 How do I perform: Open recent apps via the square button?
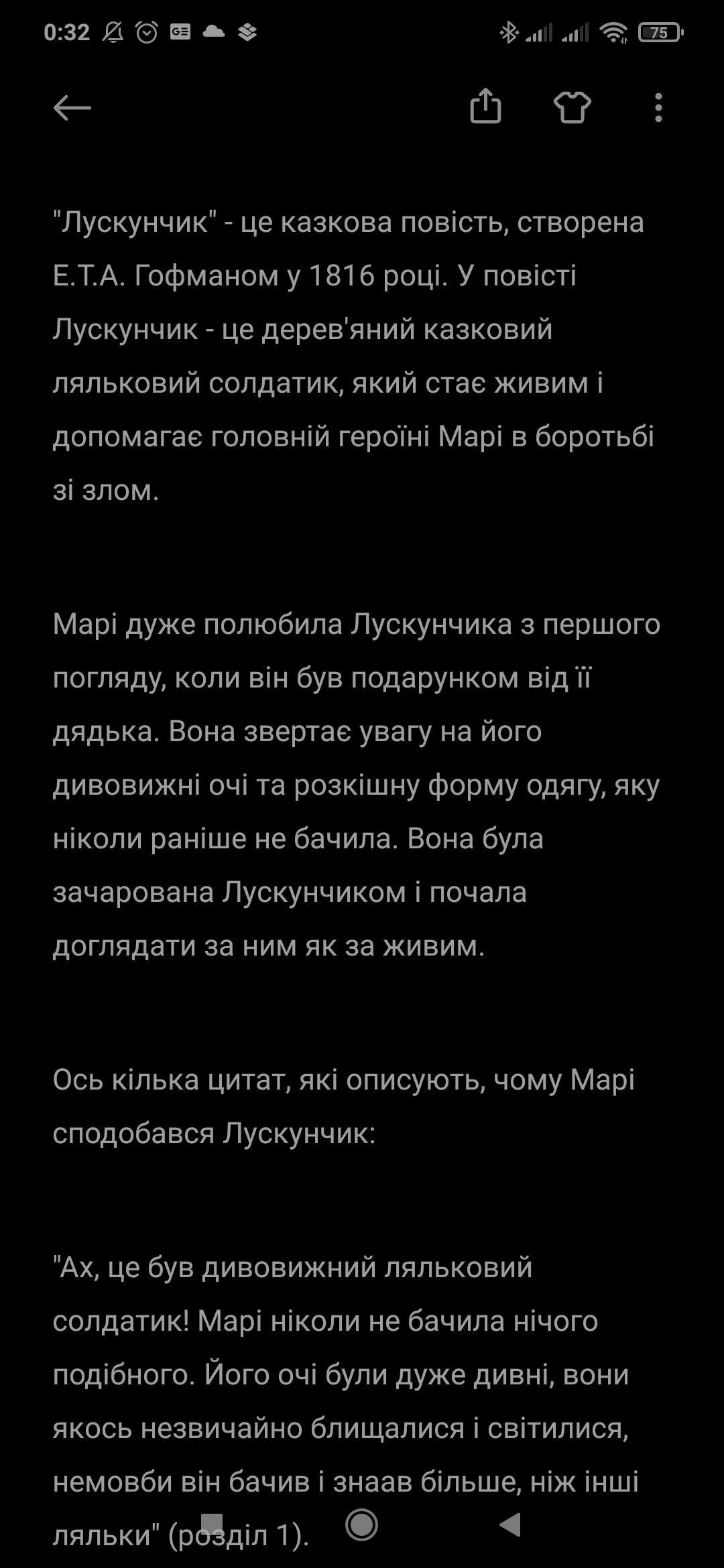click(212, 1524)
